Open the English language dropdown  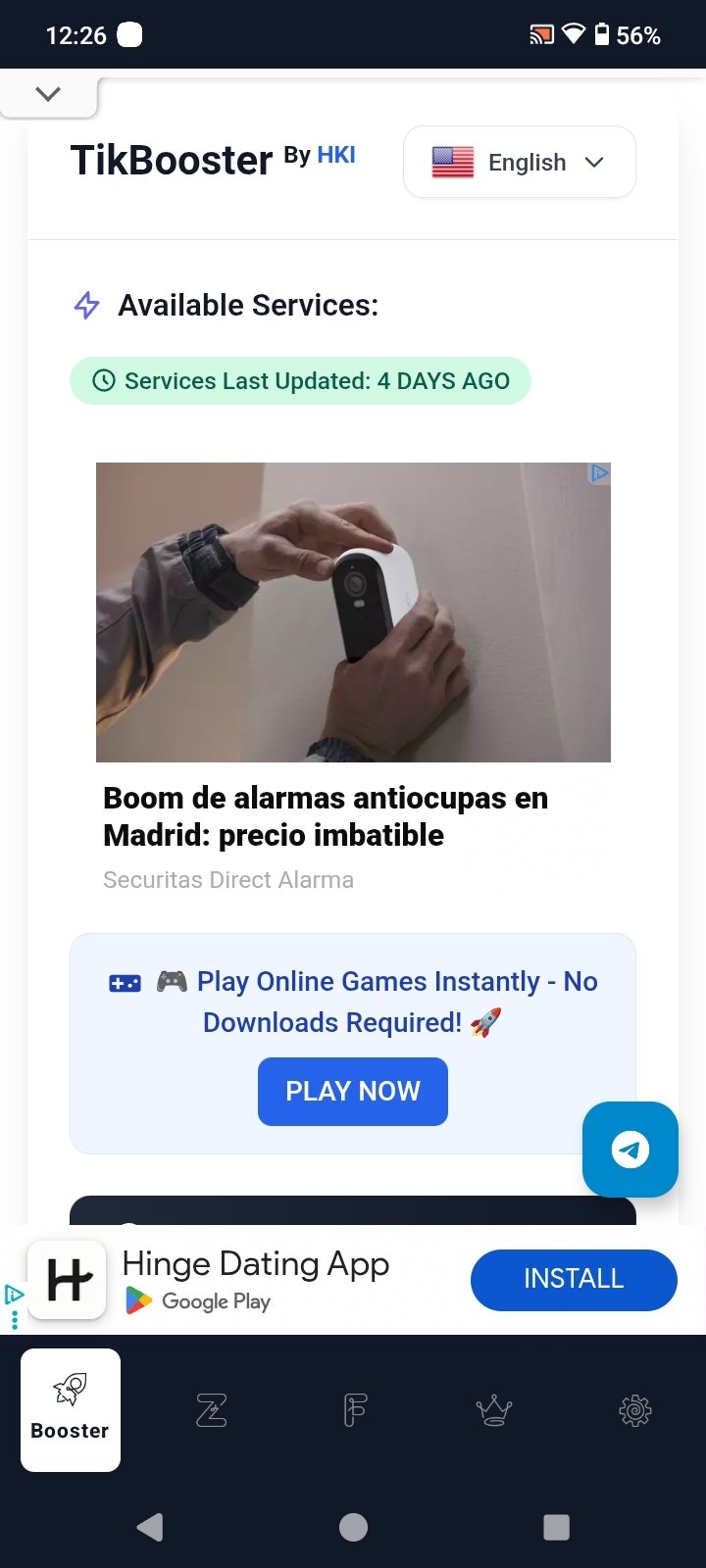pos(519,163)
